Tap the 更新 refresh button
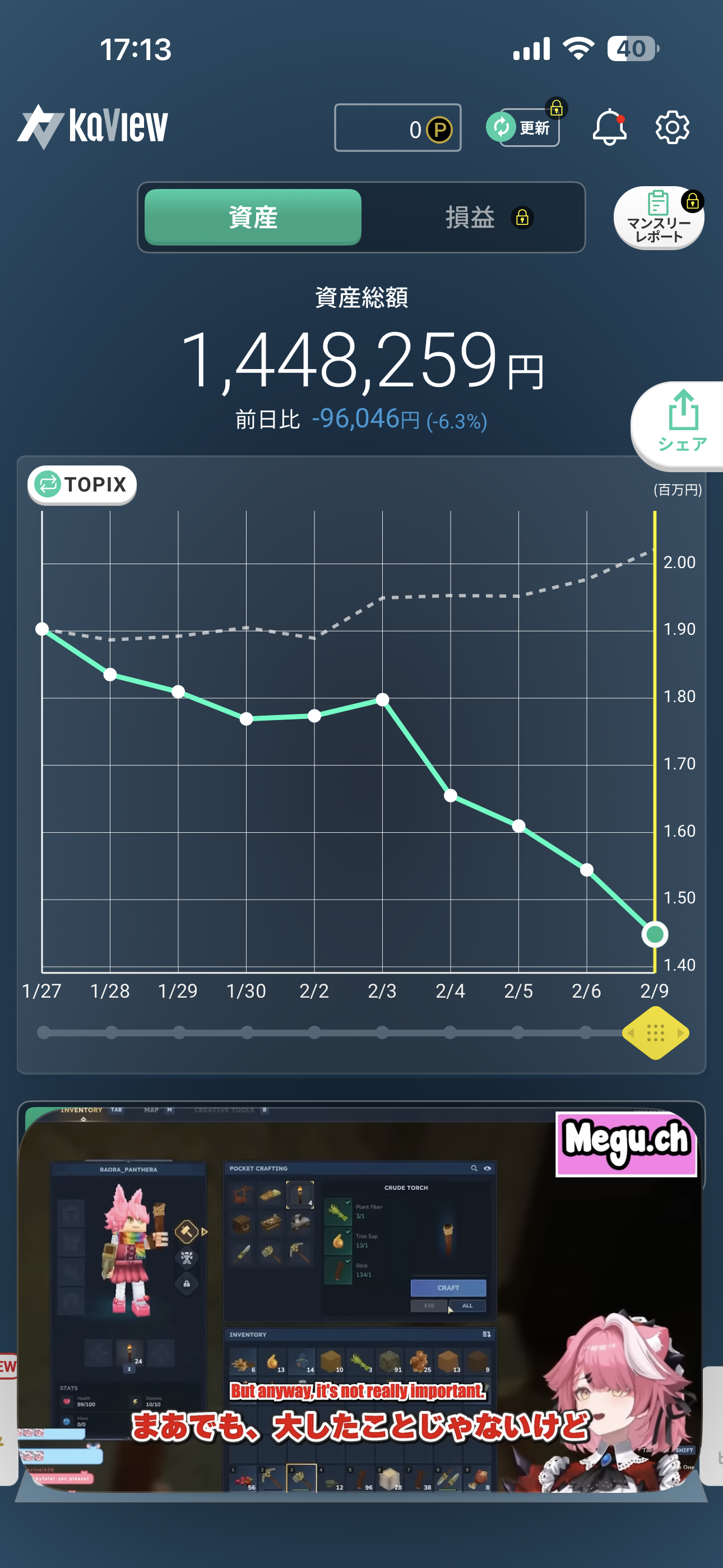 pos(524,127)
